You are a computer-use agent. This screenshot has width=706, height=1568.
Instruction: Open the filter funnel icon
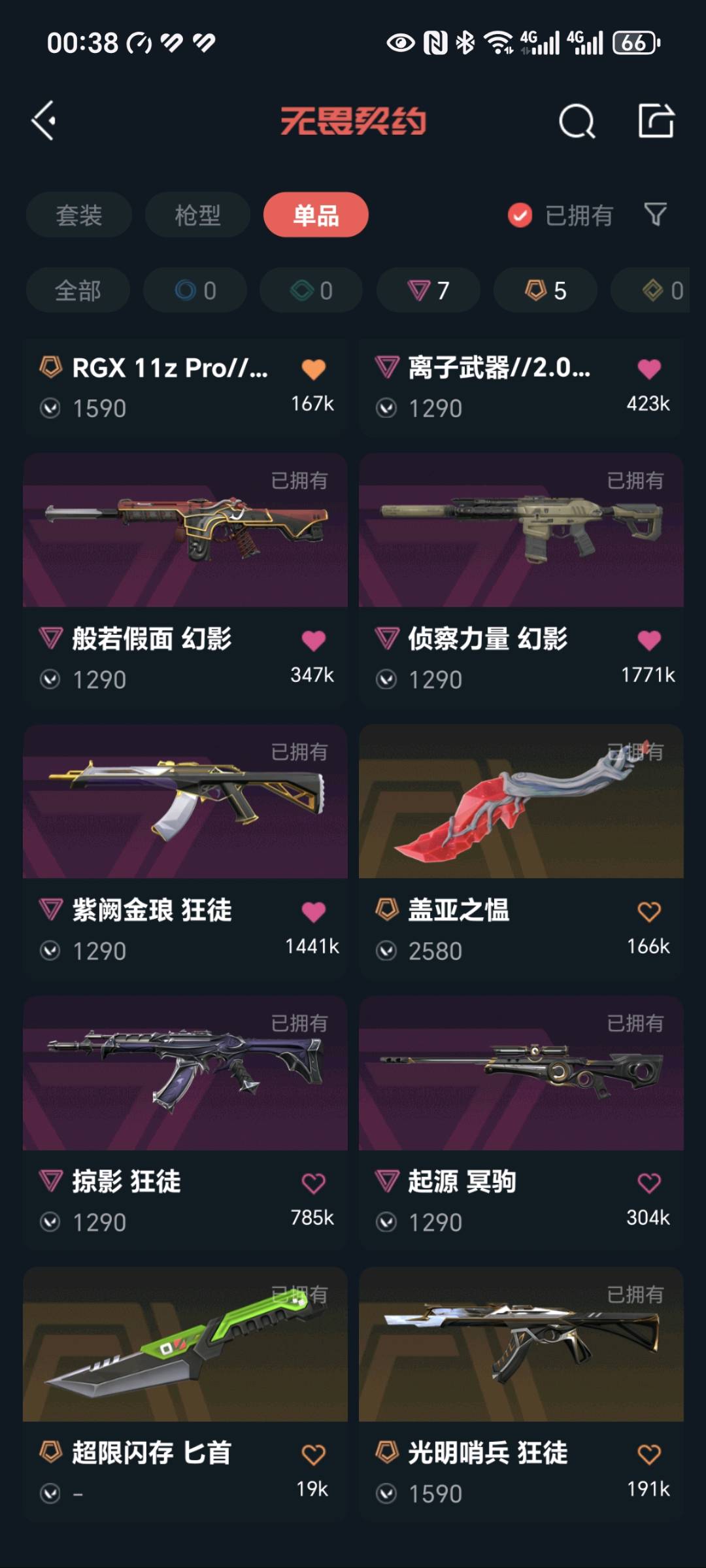(x=655, y=214)
